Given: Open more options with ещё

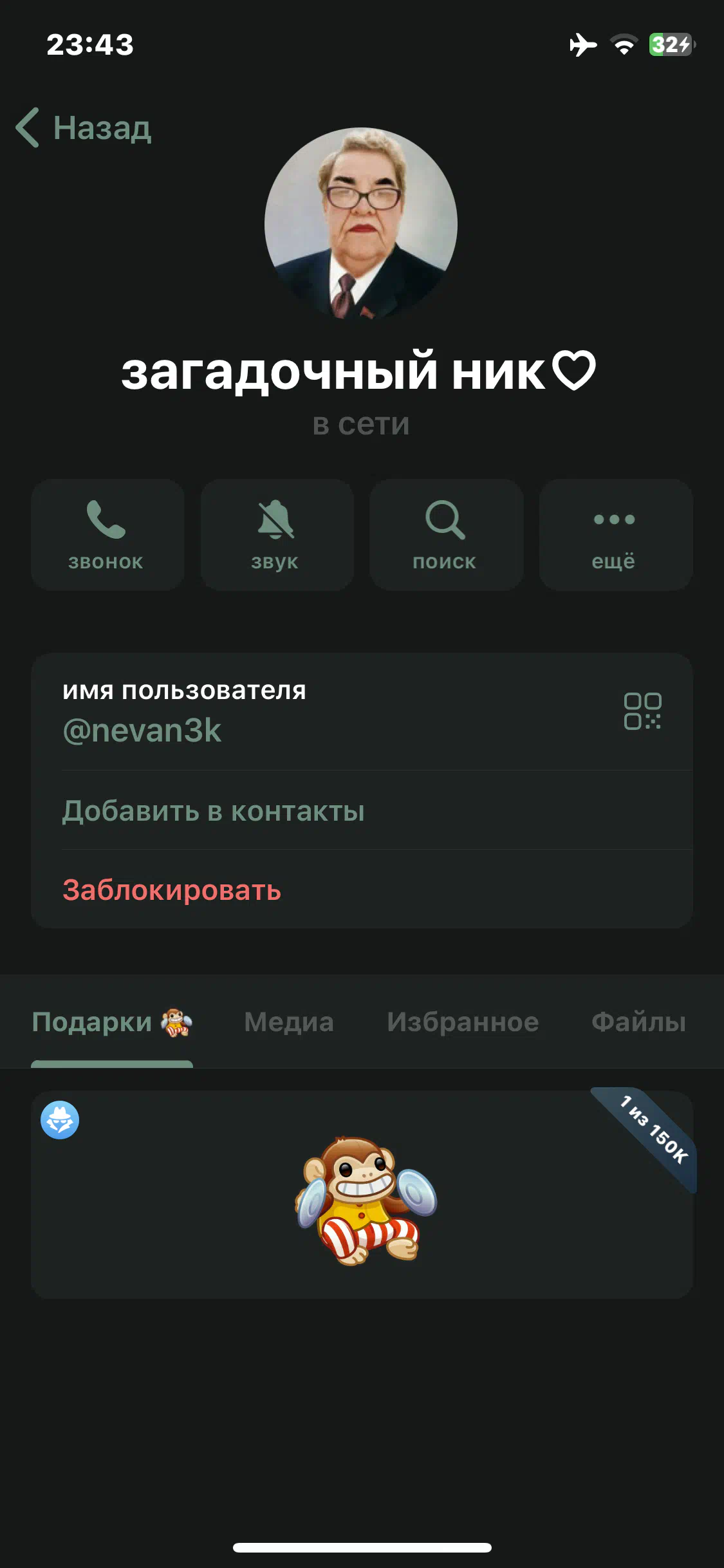Looking at the screenshot, I should pyautogui.click(x=616, y=534).
